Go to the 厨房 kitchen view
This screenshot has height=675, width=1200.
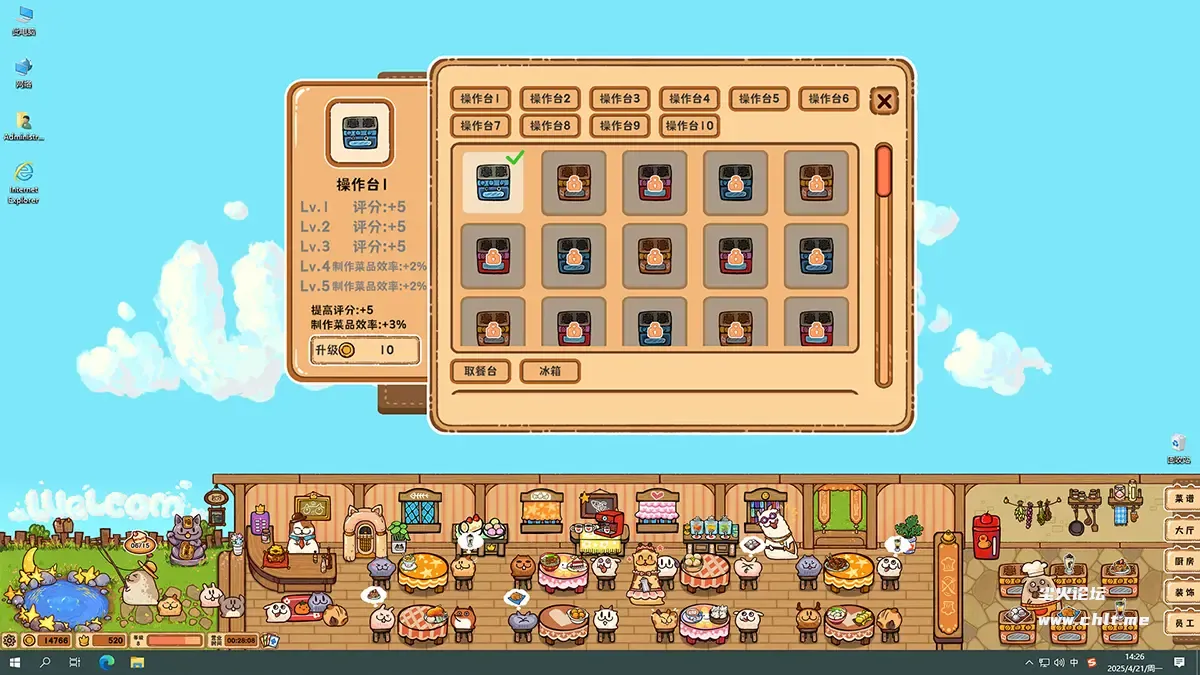(1184, 561)
